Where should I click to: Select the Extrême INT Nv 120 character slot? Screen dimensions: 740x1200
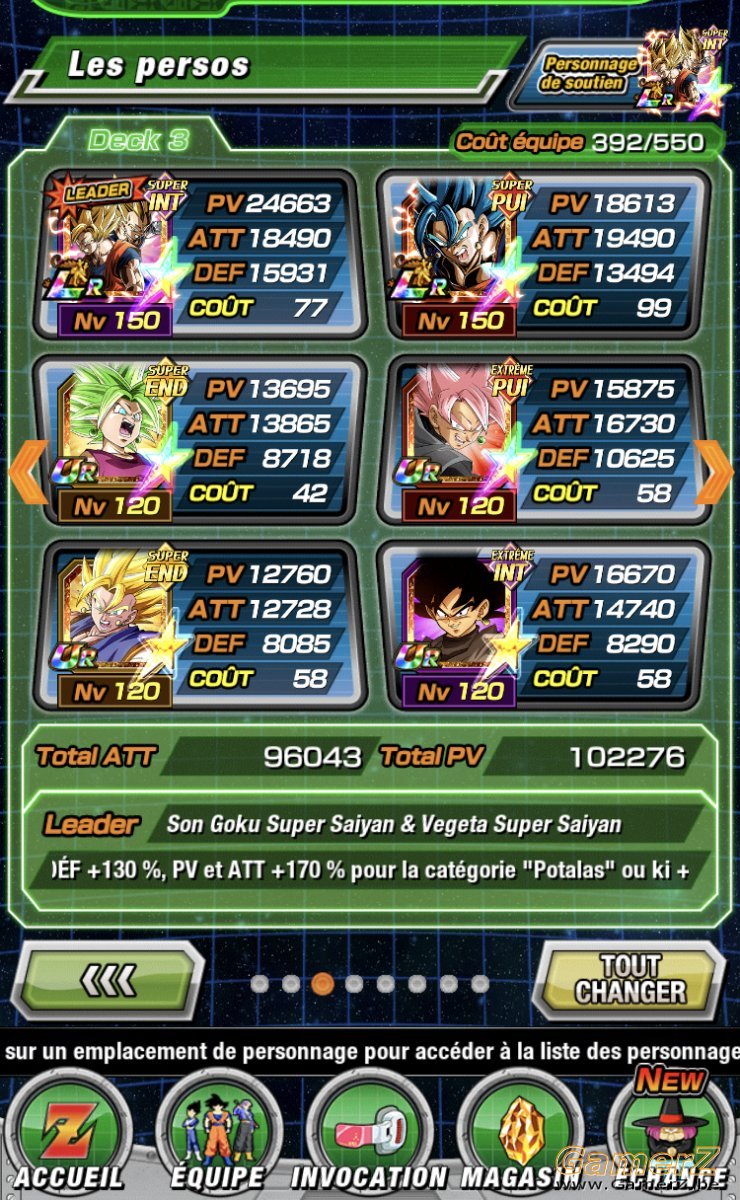pyautogui.click(x=544, y=625)
